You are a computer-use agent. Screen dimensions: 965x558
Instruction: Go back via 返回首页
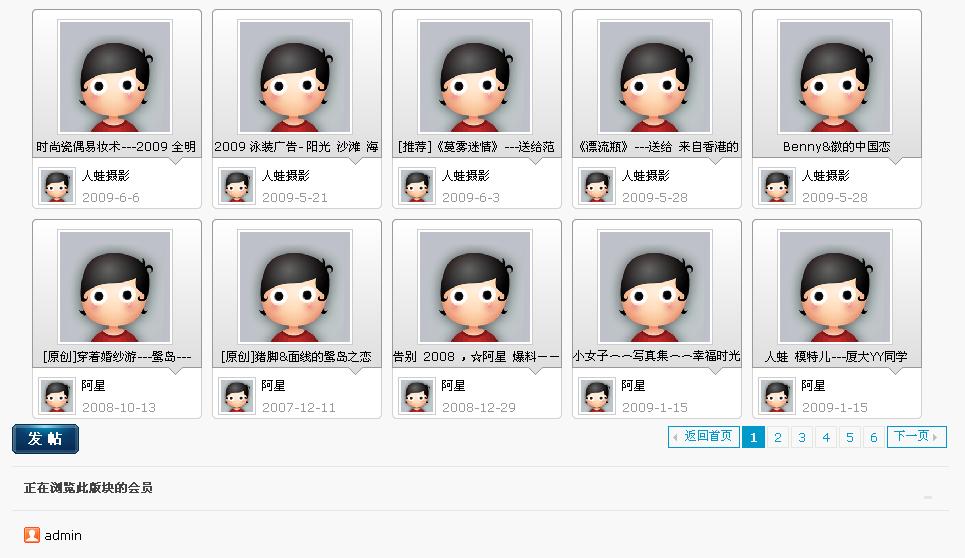(x=704, y=437)
